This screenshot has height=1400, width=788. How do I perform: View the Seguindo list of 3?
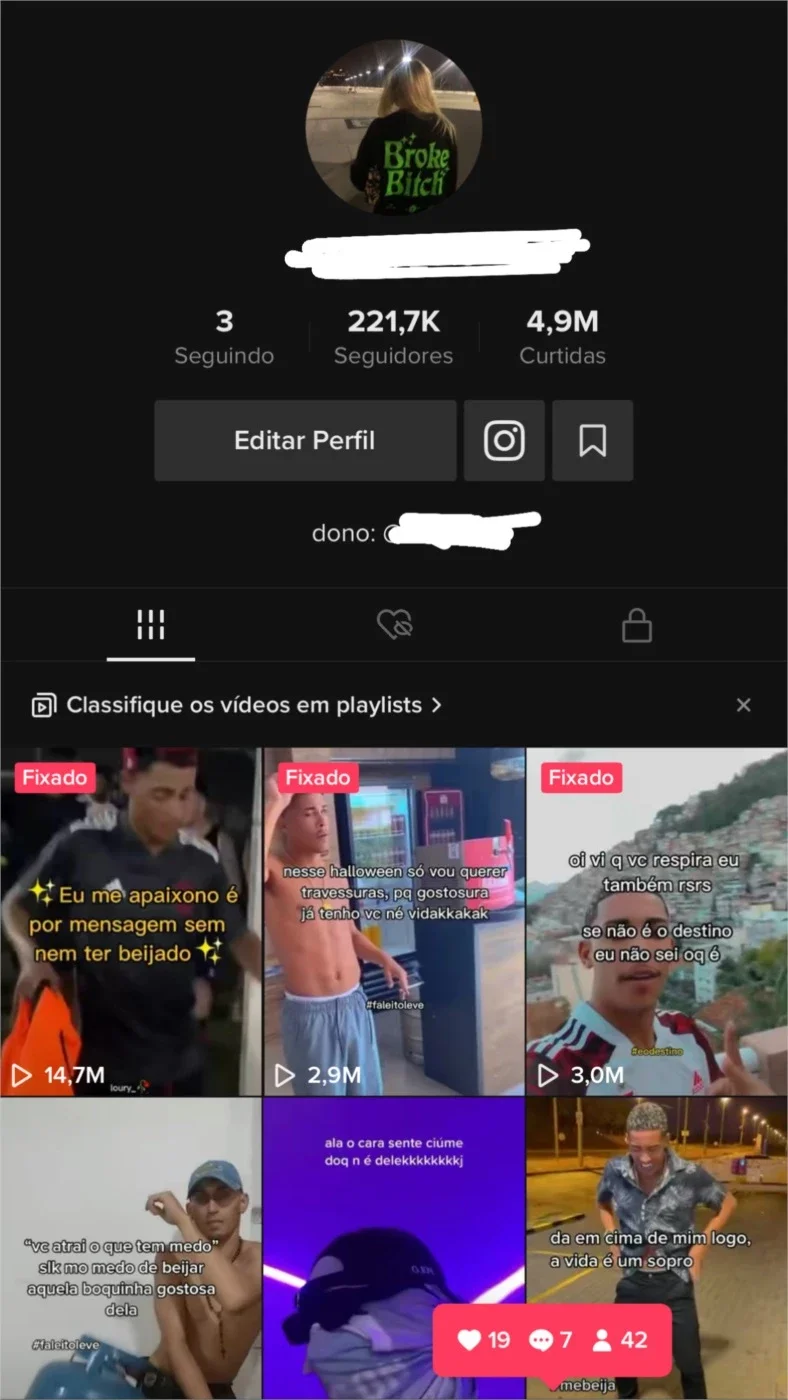[x=224, y=337]
